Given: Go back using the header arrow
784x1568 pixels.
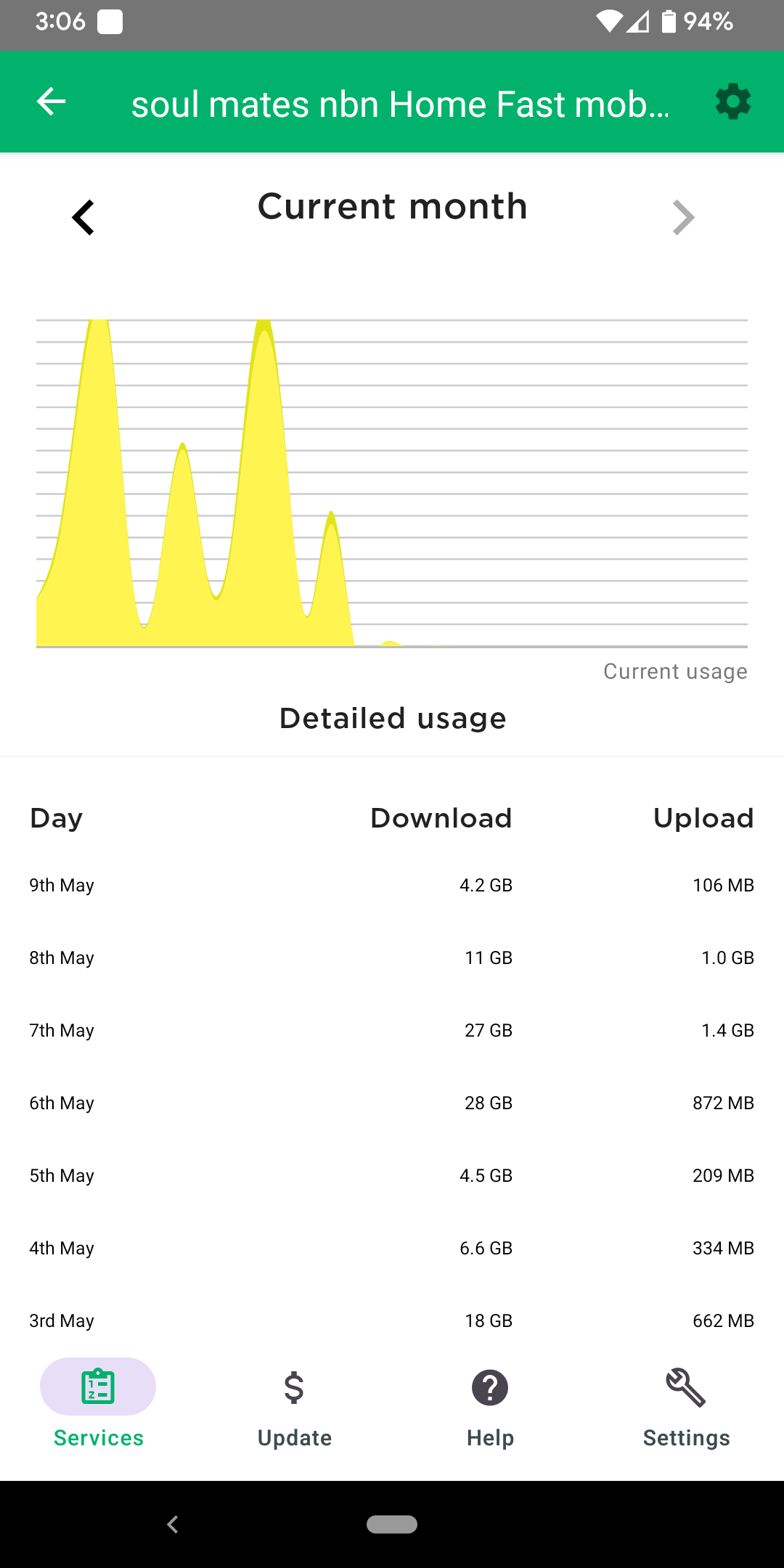Looking at the screenshot, I should click(x=52, y=102).
